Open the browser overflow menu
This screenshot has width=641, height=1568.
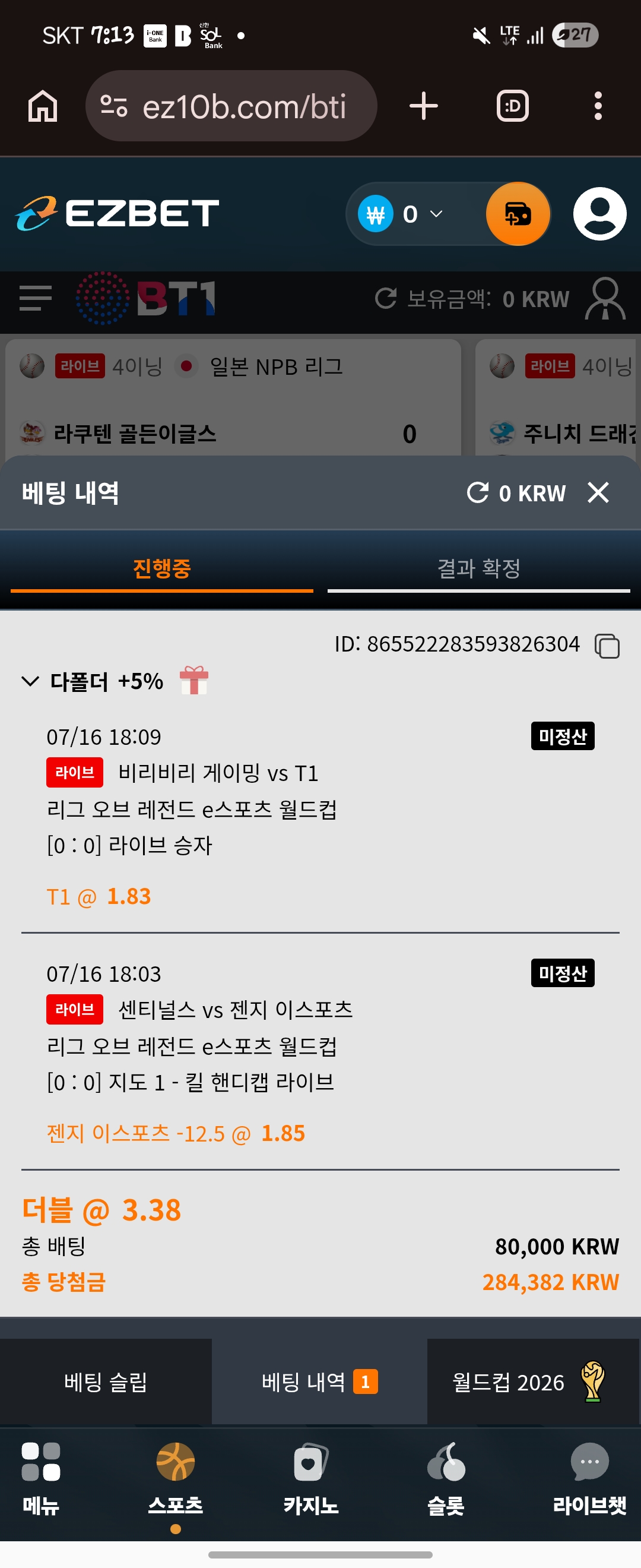598,106
